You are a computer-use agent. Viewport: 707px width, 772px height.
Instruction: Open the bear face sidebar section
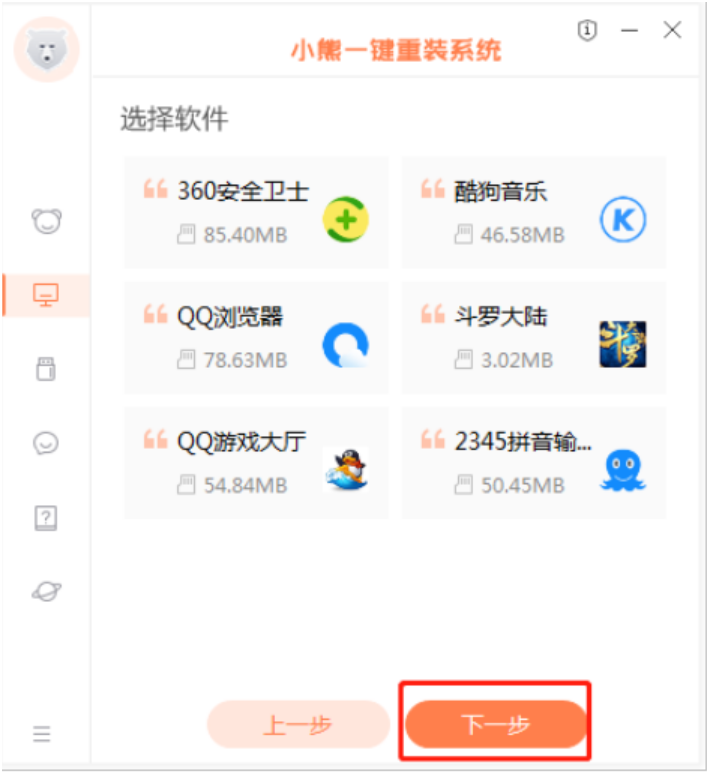pyautogui.click(x=46, y=221)
